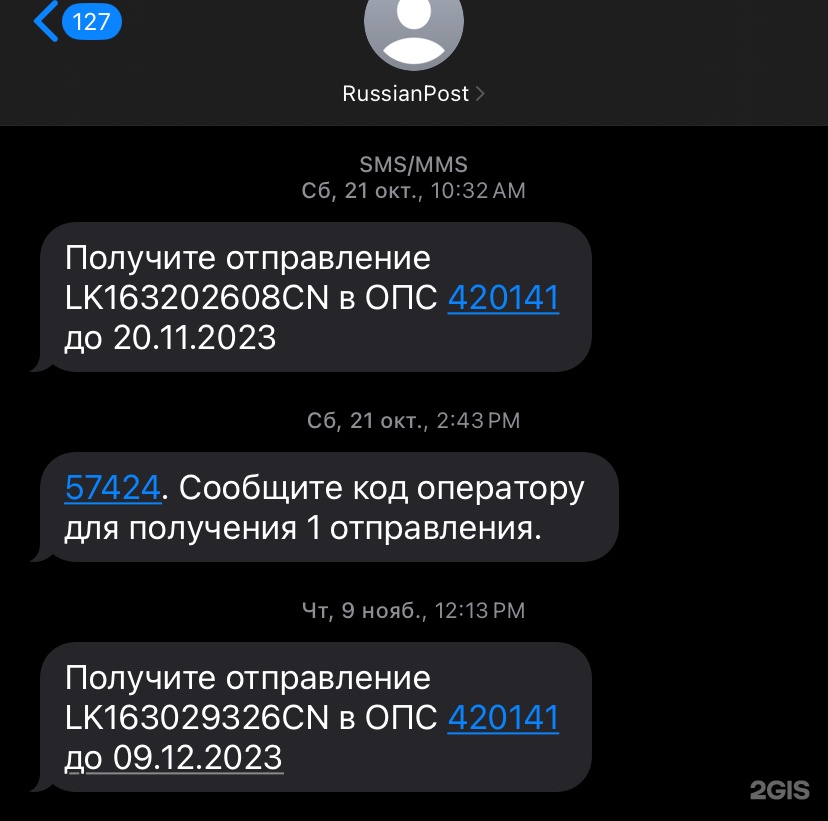Tap the 420141 link in the LK163202608CN message

click(x=503, y=298)
